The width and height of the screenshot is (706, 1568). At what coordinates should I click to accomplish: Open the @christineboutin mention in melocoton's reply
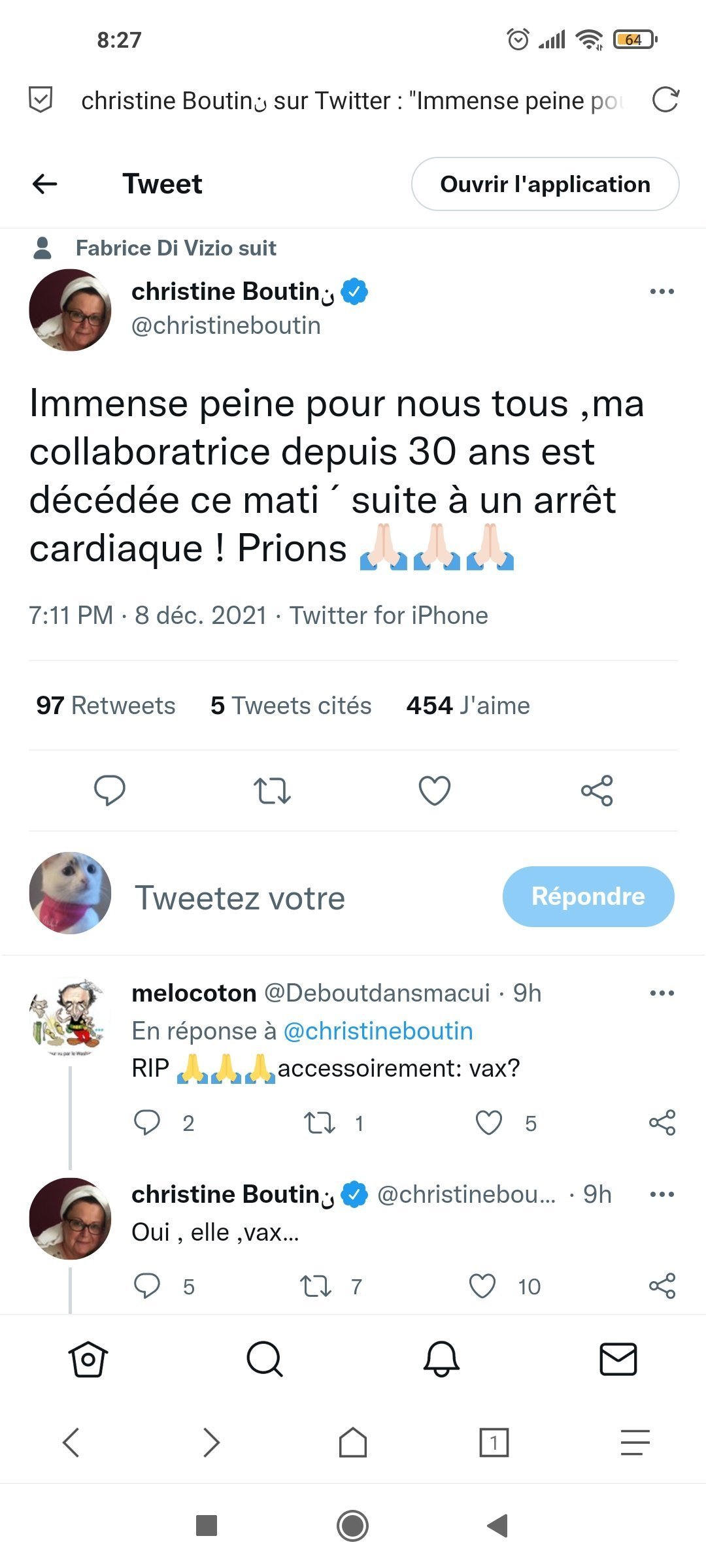click(x=378, y=1031)
